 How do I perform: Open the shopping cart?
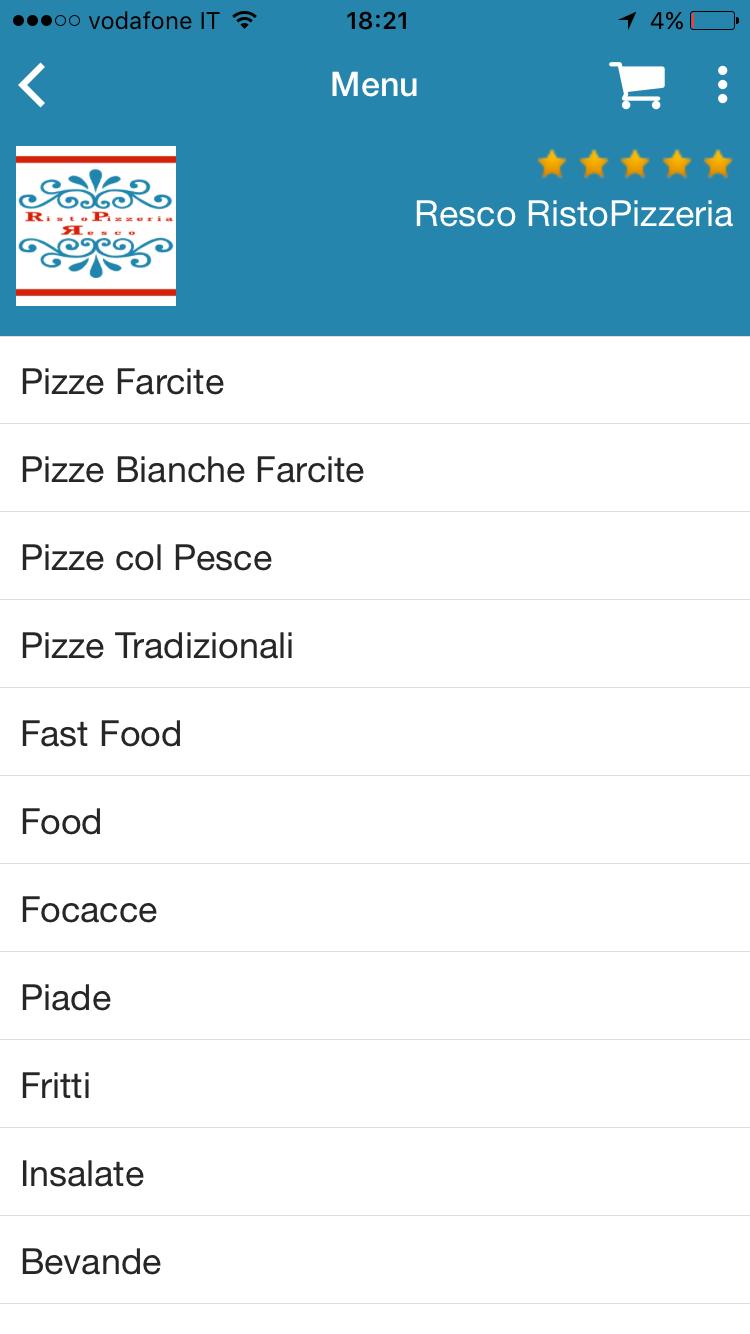point(636,85)
